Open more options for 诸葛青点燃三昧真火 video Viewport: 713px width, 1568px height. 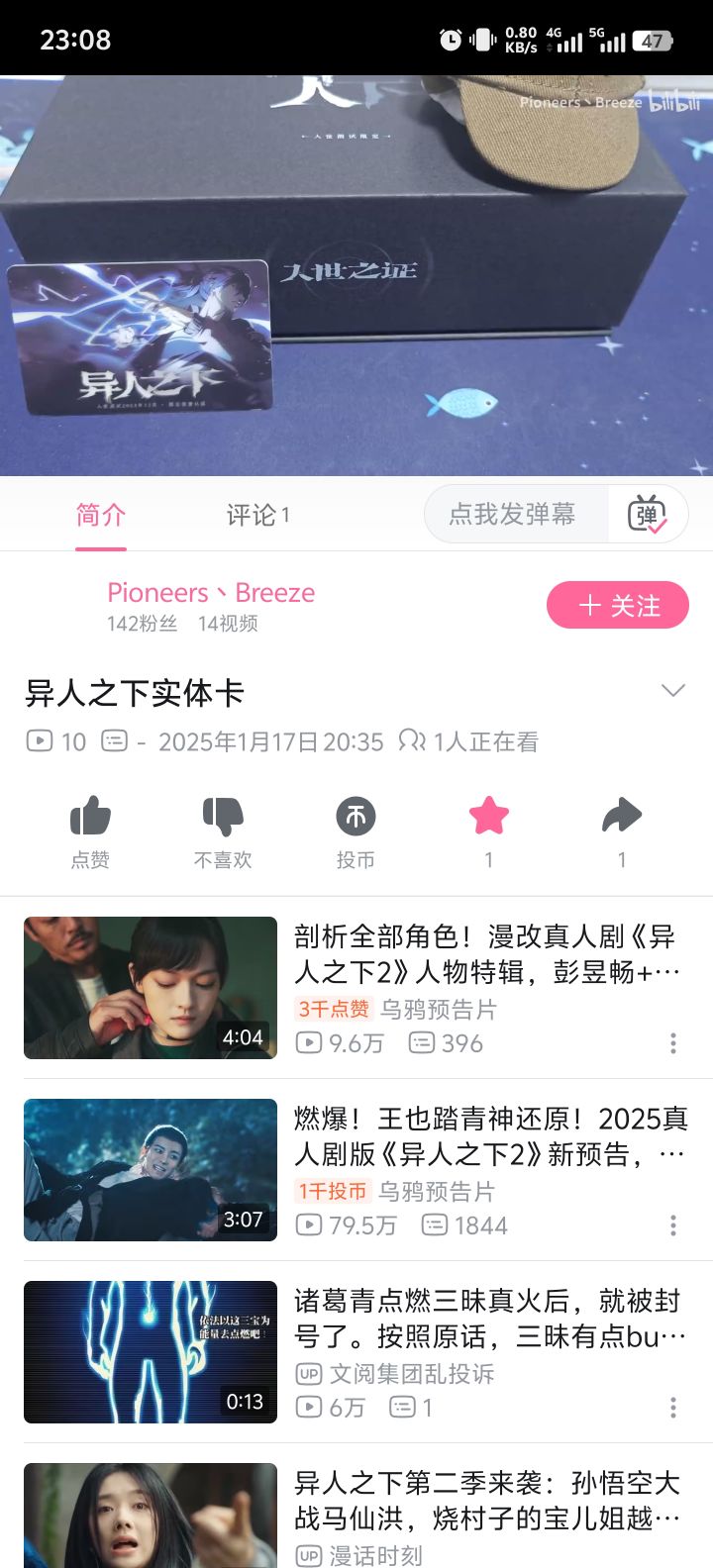pos(673,1408)
